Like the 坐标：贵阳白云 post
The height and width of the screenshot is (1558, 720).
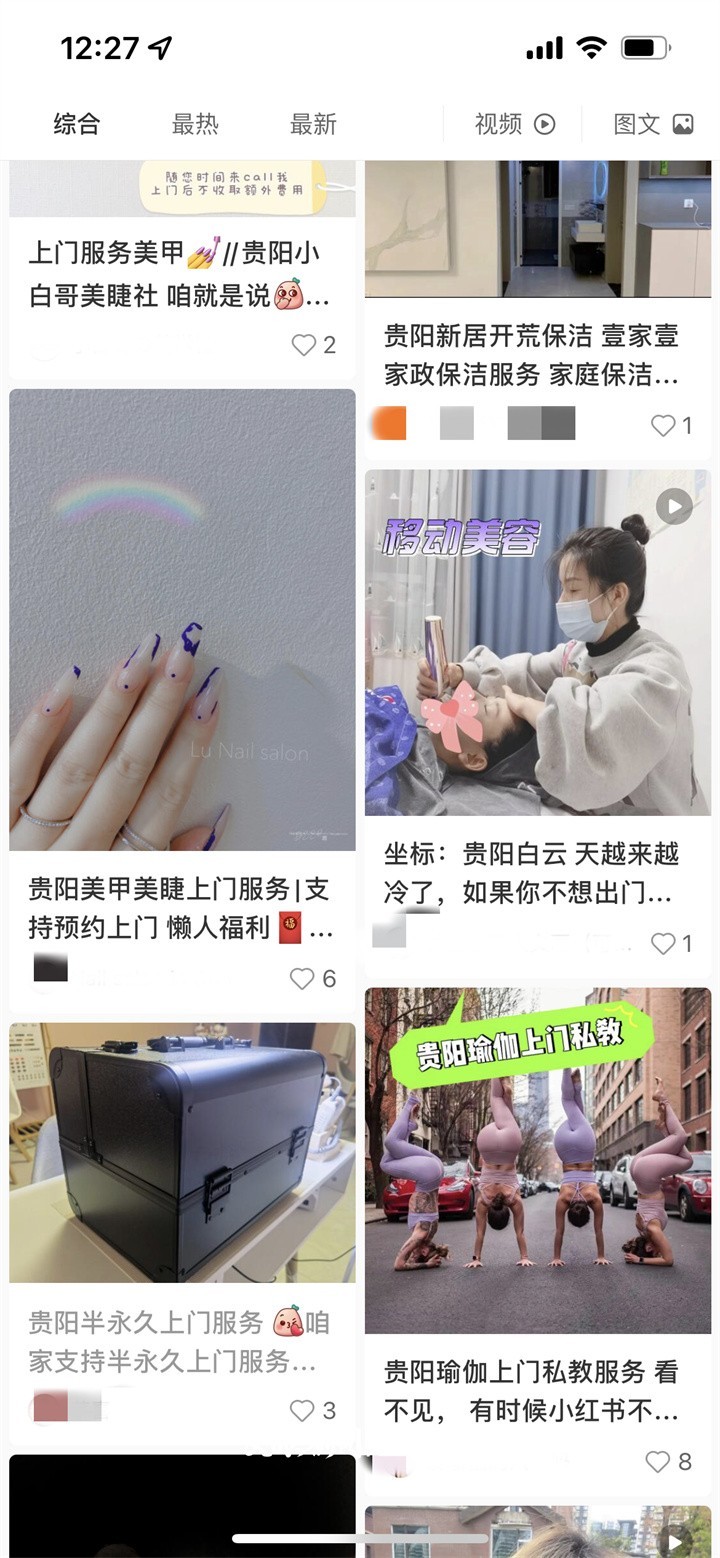(663, 943)
